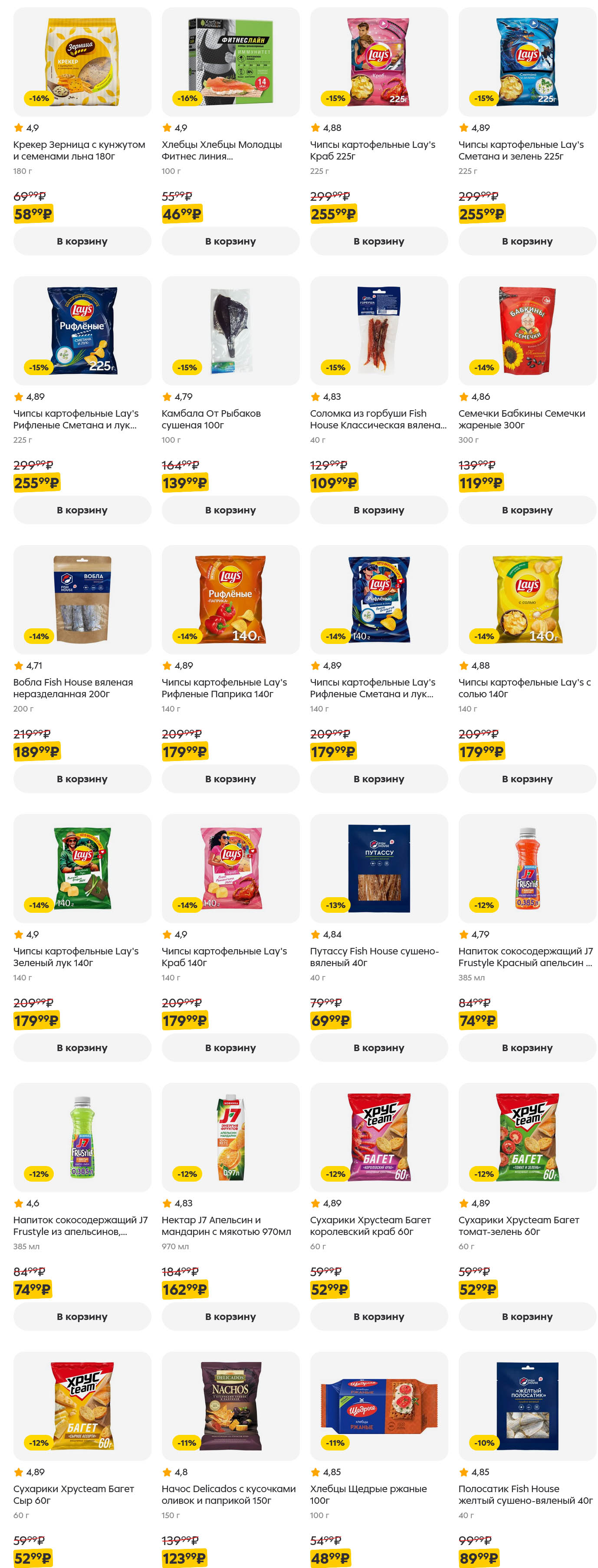Add Путассу Fish House сушено-вяленый to cart

point(378,1048)
